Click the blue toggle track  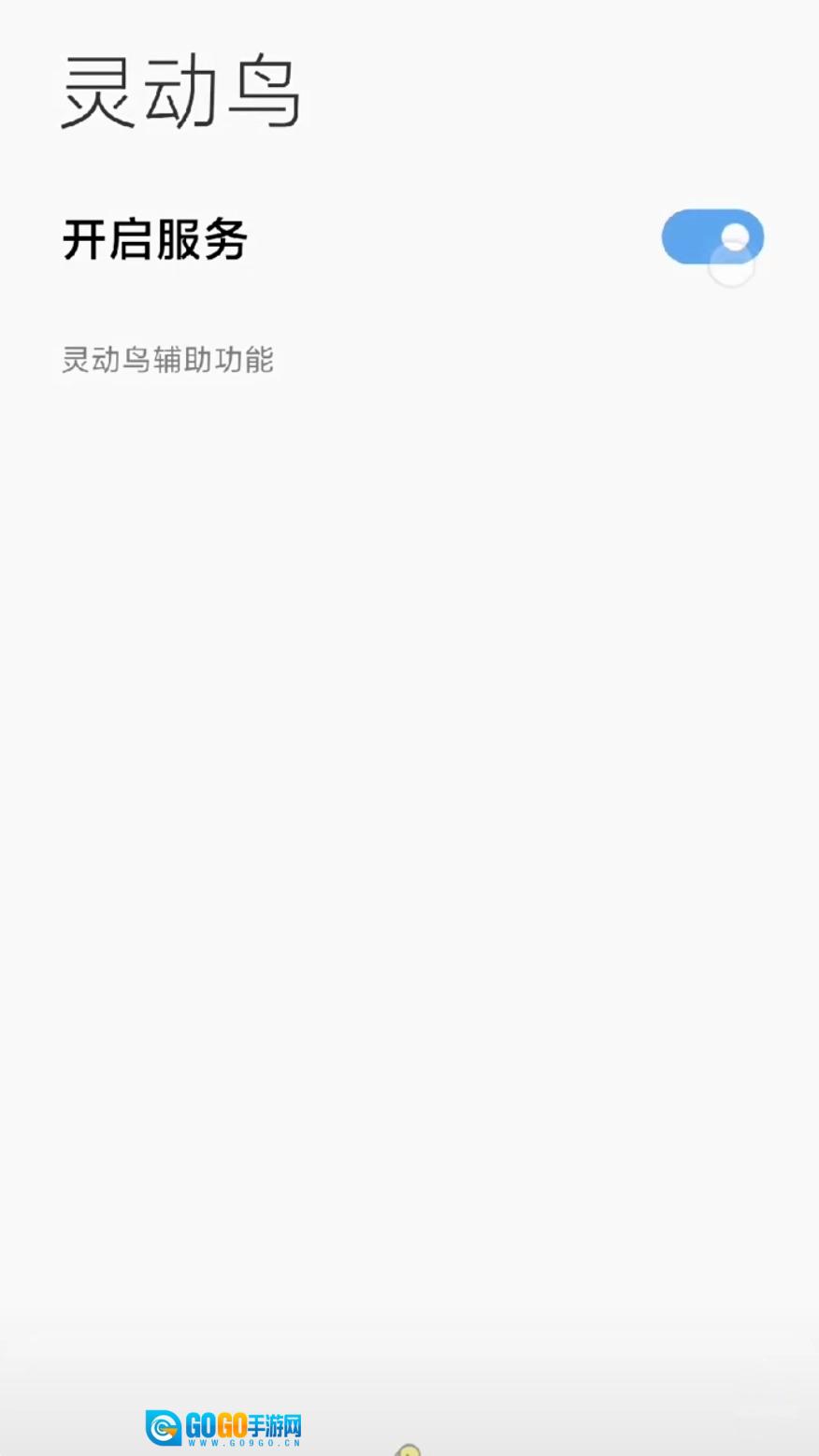[697, 236]
